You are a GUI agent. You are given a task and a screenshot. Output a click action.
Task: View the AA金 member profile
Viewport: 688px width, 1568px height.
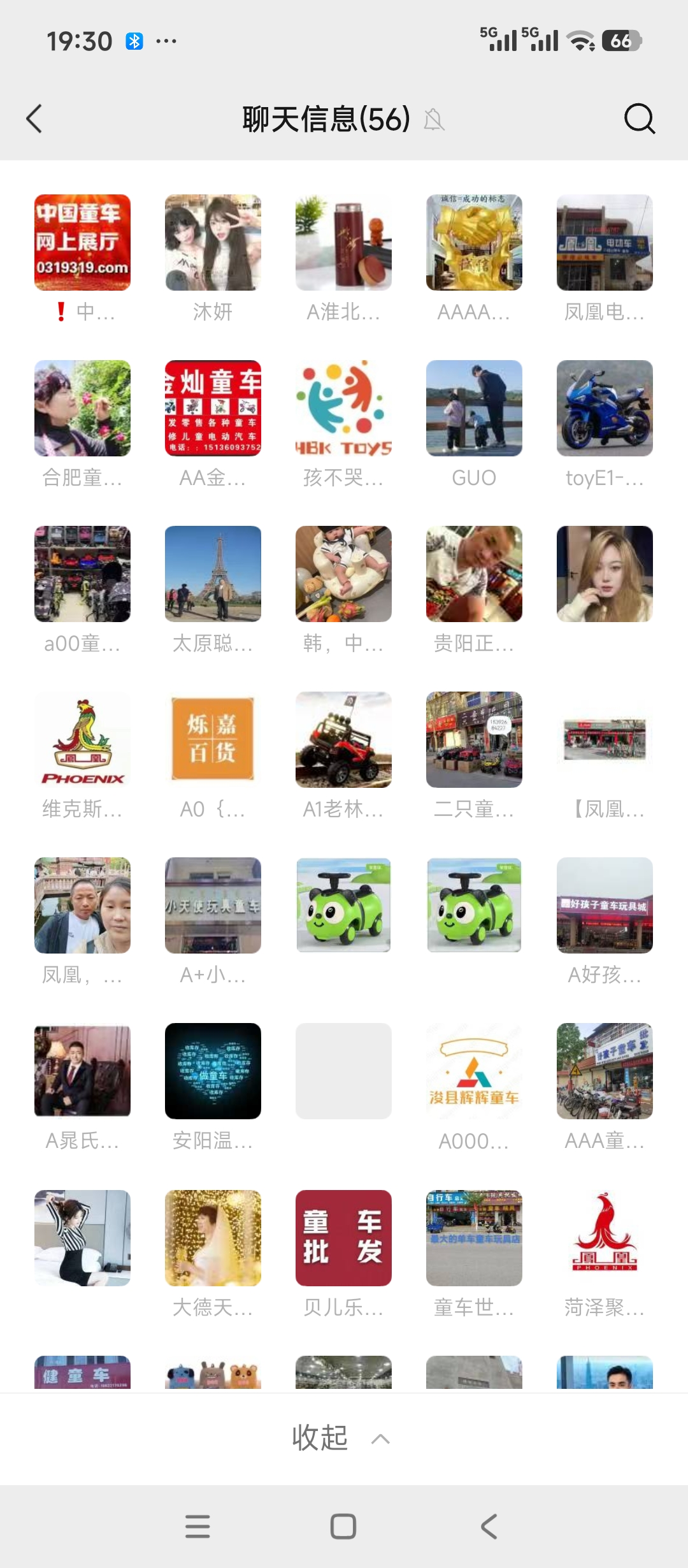coord(213,409)
